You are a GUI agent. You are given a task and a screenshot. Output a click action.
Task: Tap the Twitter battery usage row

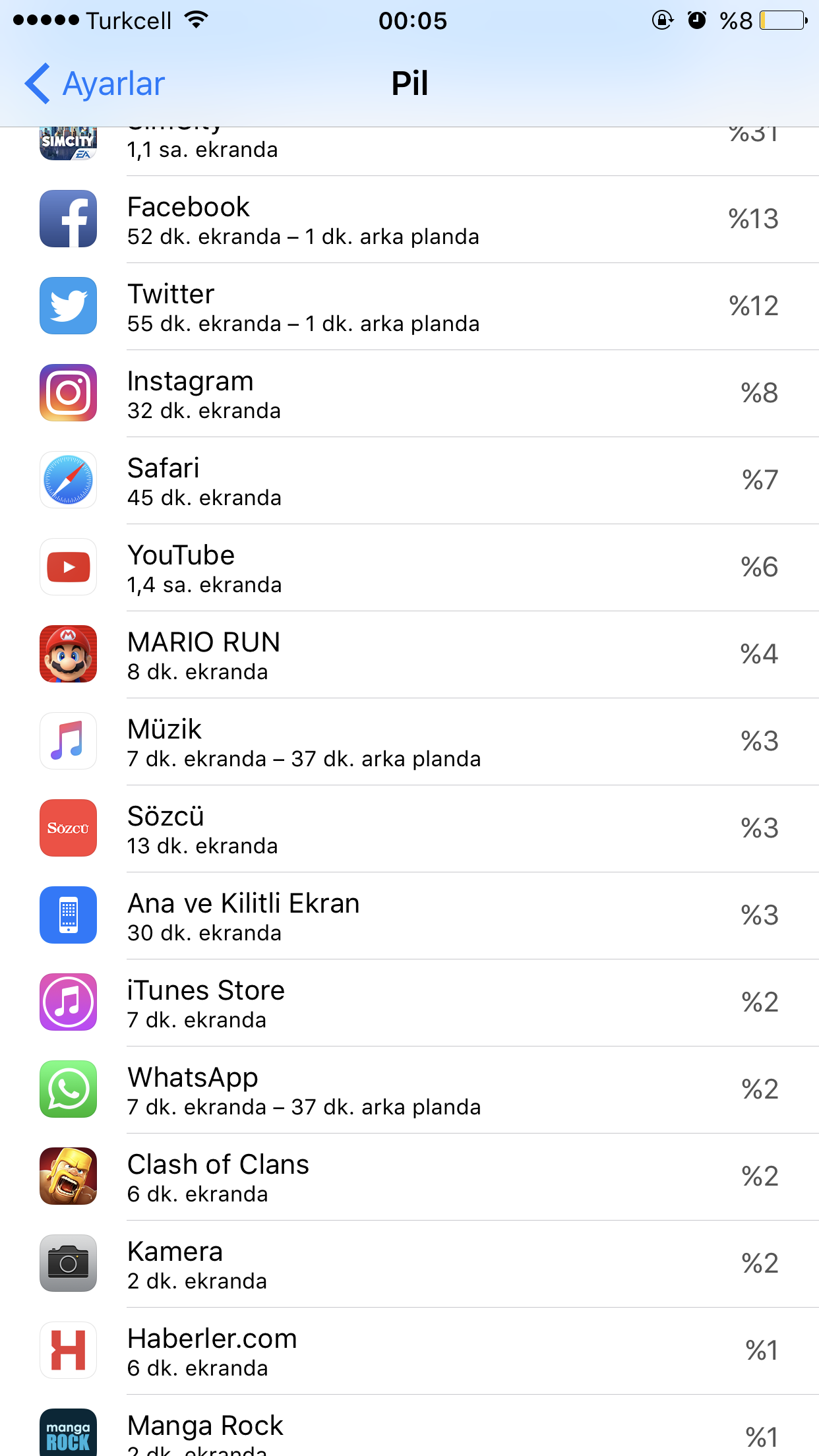(409, 307)
